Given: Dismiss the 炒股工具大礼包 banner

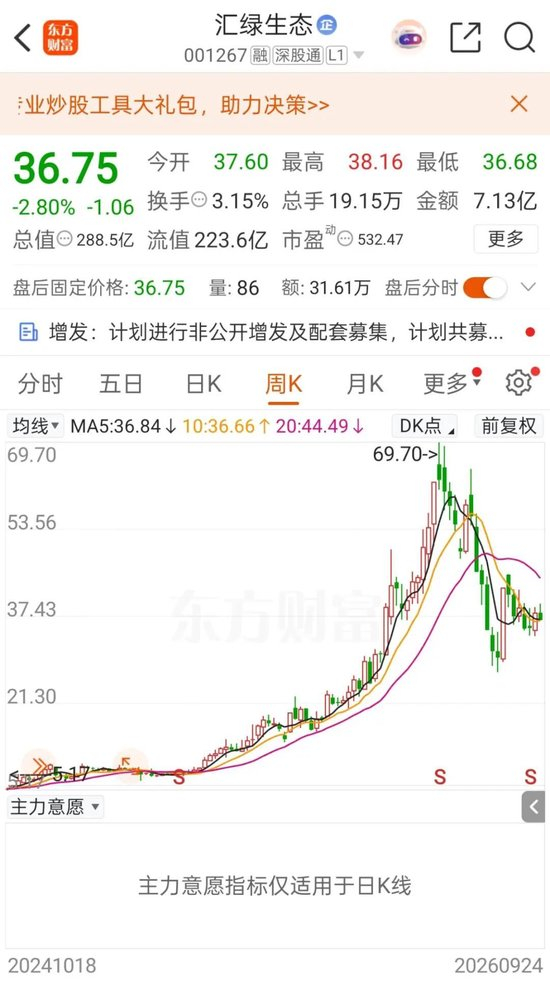Looking at the screenshot, I should 519,104.
